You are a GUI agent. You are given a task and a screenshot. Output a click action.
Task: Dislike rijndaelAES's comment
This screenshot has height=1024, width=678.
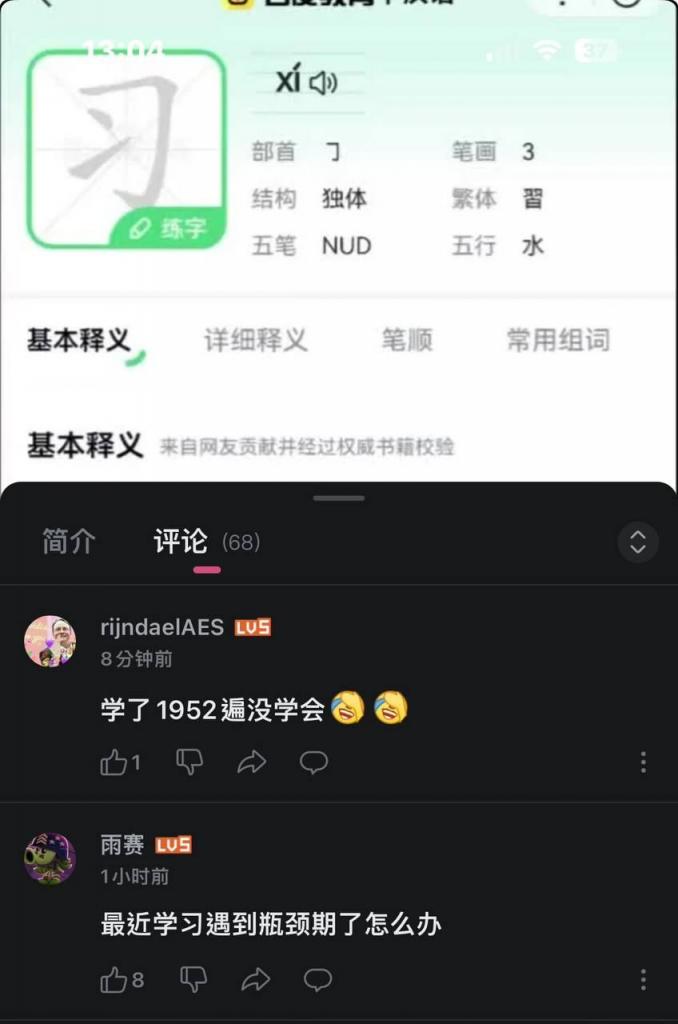tap(190, 763)
